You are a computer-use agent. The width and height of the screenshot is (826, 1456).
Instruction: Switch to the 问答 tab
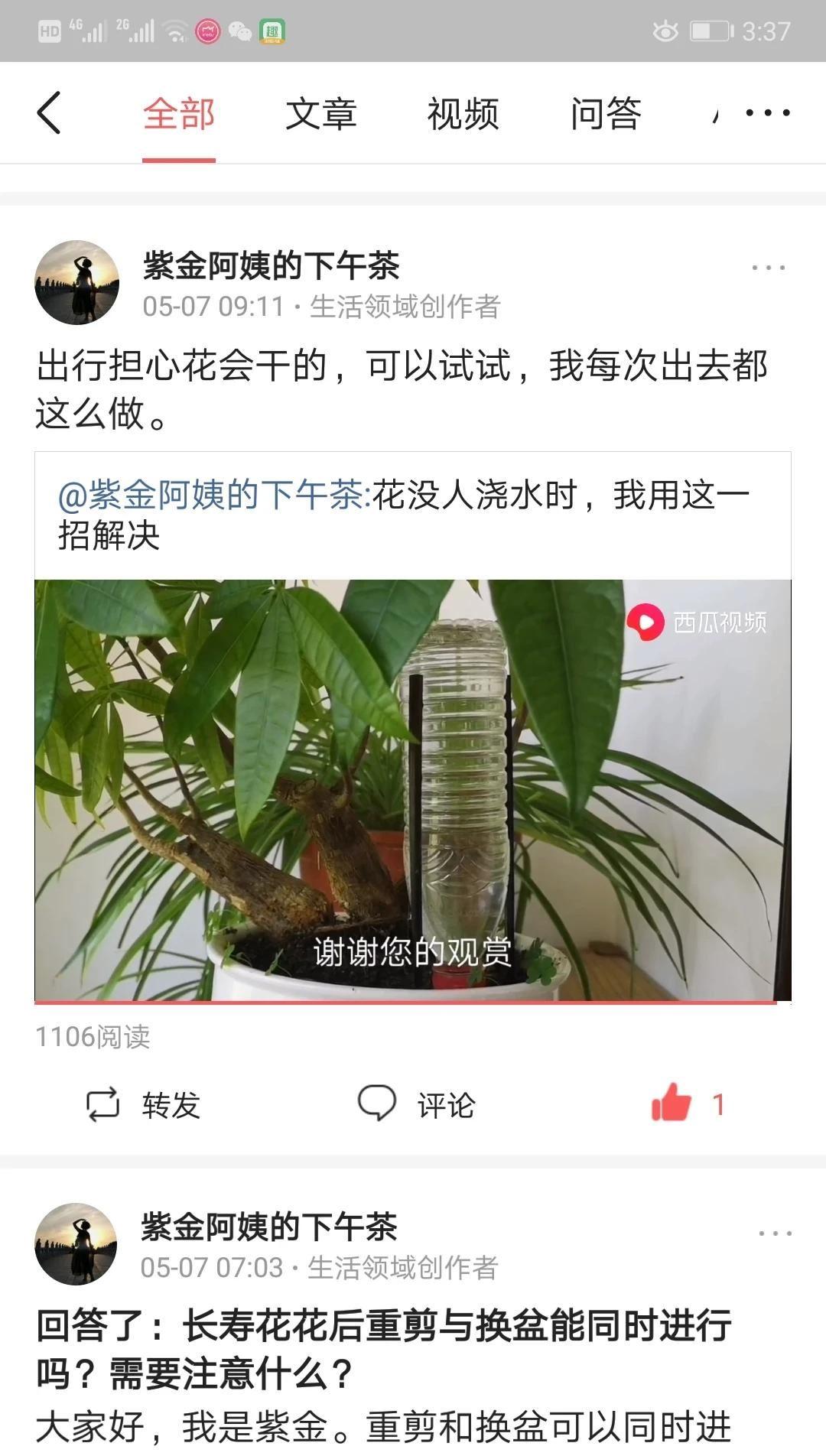pyautogui.click(x=605, y=115)
